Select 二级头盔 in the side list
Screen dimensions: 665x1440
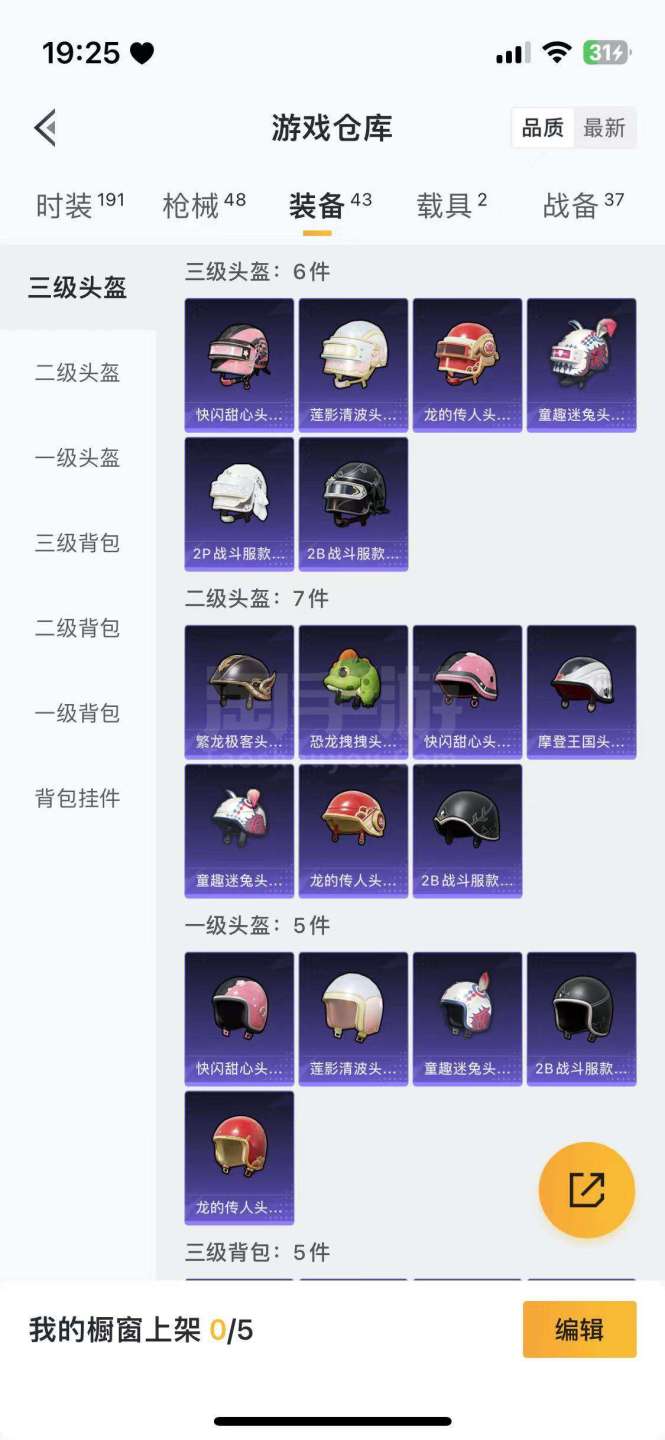pos(78,373)
